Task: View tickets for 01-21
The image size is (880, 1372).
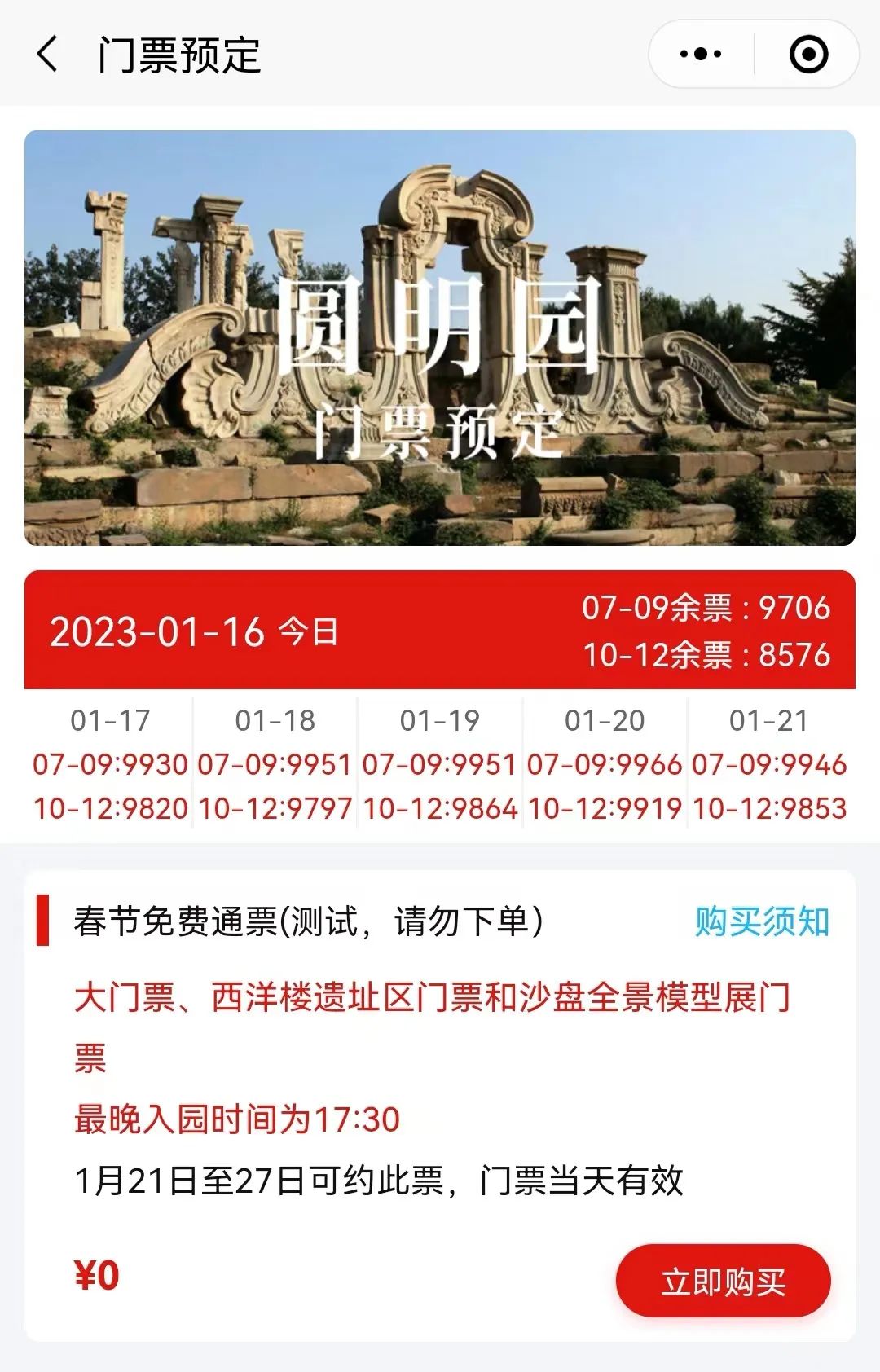Action: [769, 764]
